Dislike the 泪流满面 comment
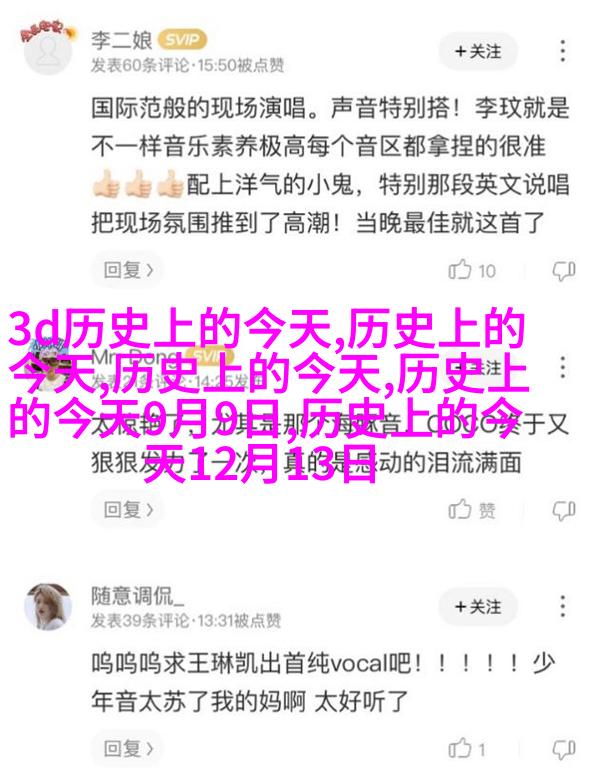600x780 pixels. click(565, 509)
